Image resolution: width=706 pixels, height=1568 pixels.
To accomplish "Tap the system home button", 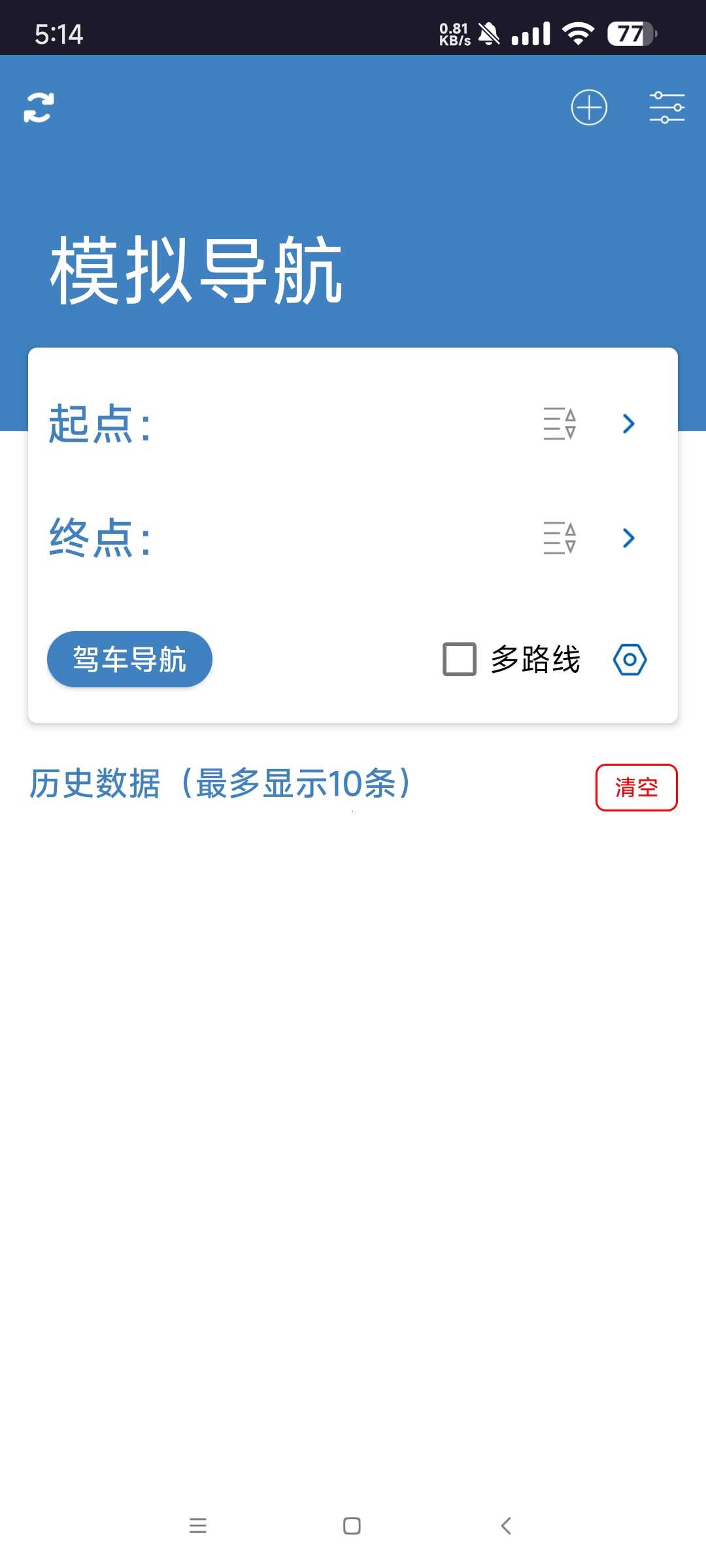I will [352, 1526].
